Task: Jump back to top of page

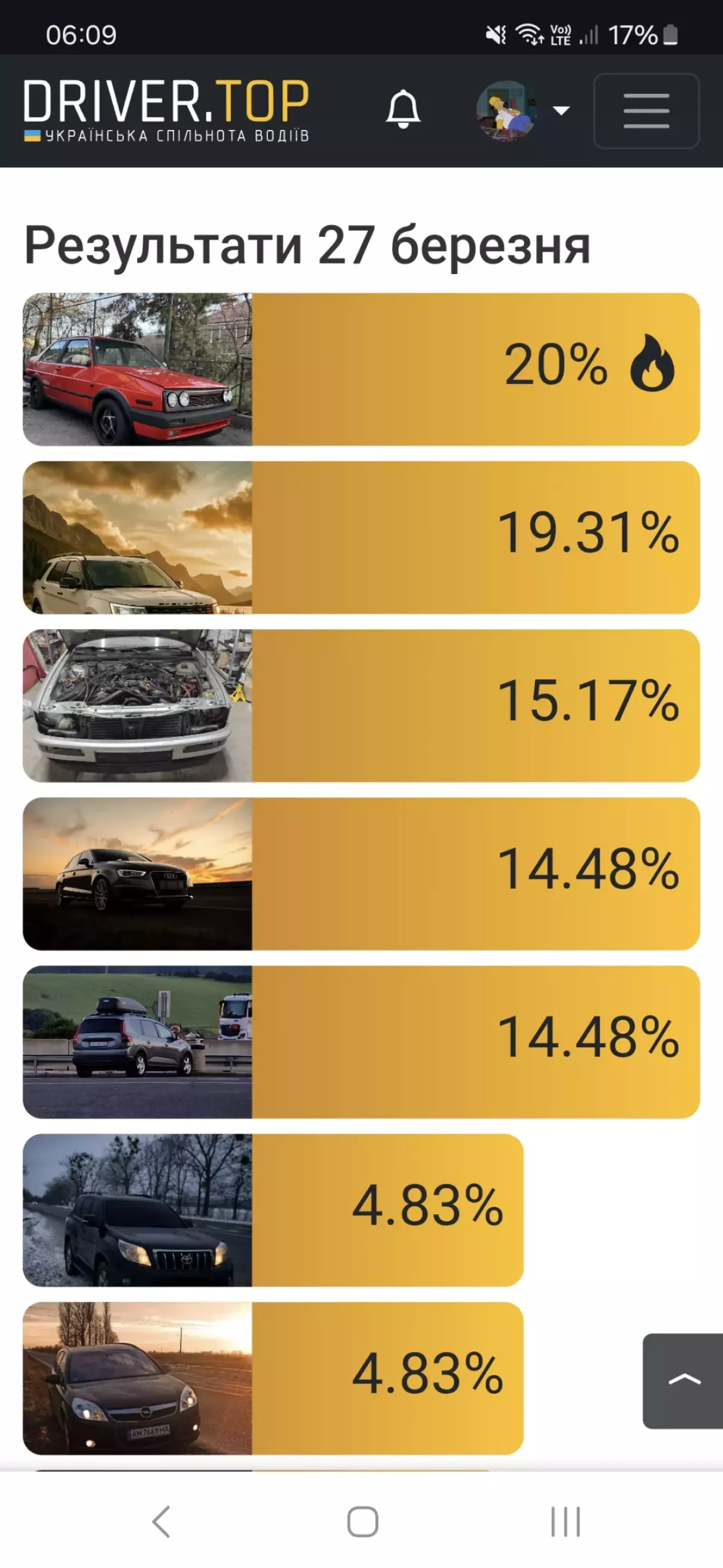Action: (x=683, y=1380)
